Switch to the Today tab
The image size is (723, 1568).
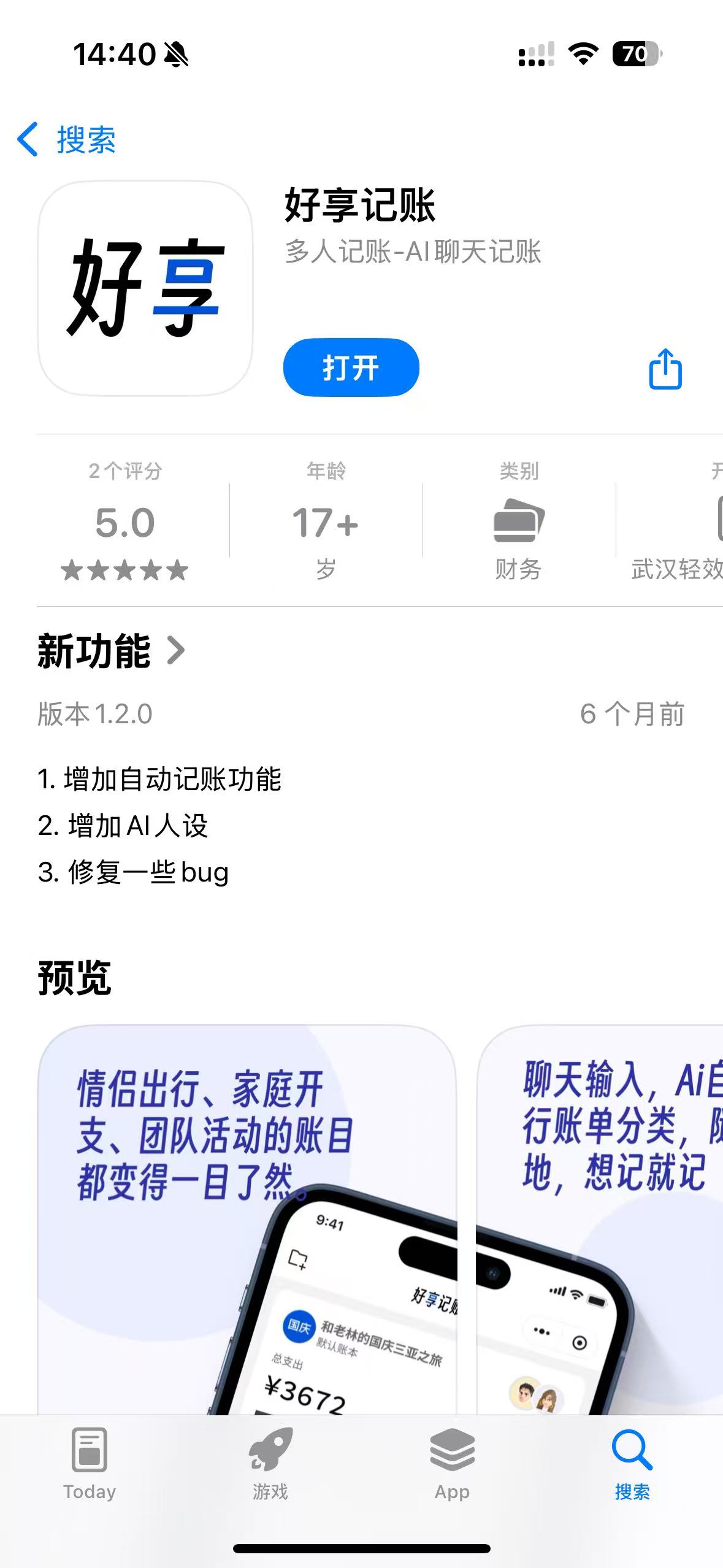pos(90,1463)
